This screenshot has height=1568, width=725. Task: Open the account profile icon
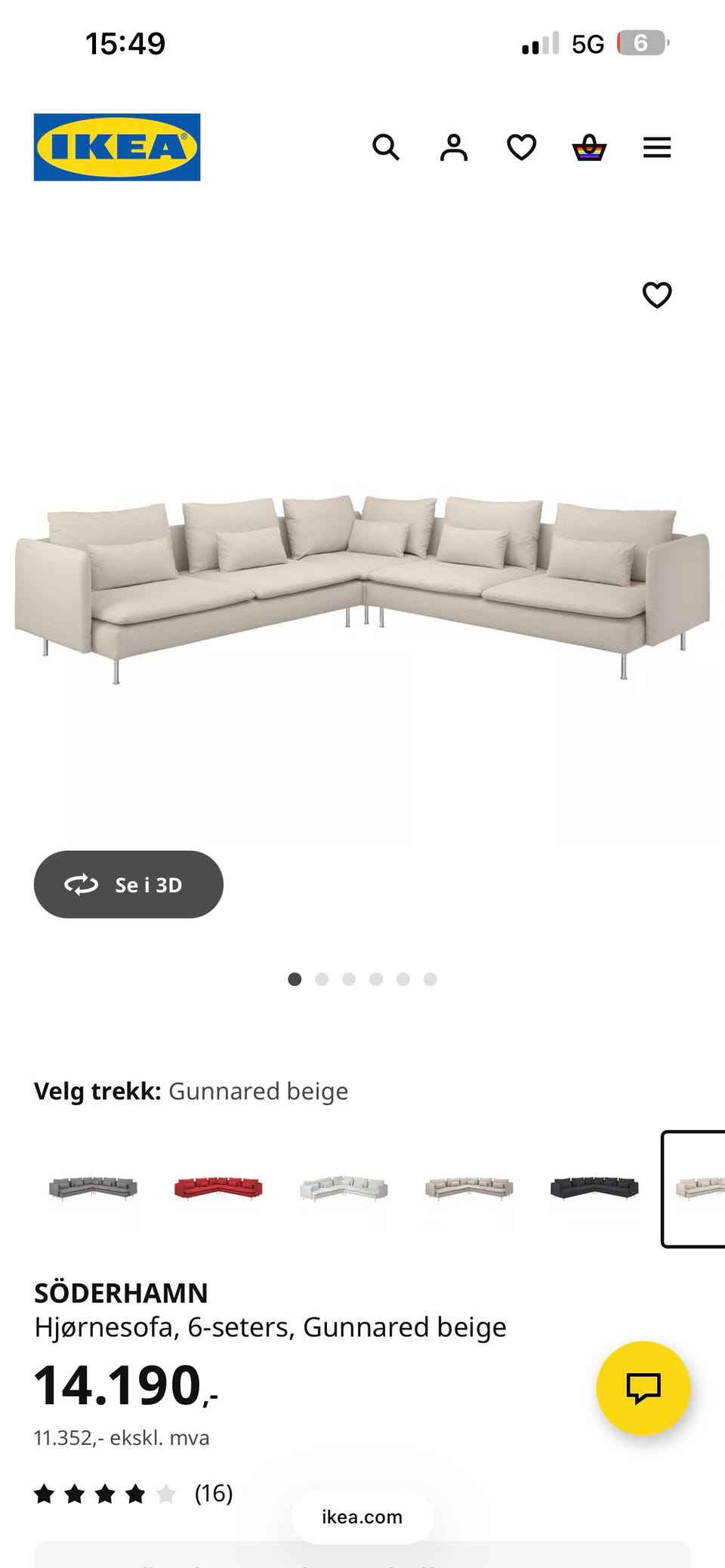tap(454, 147)
